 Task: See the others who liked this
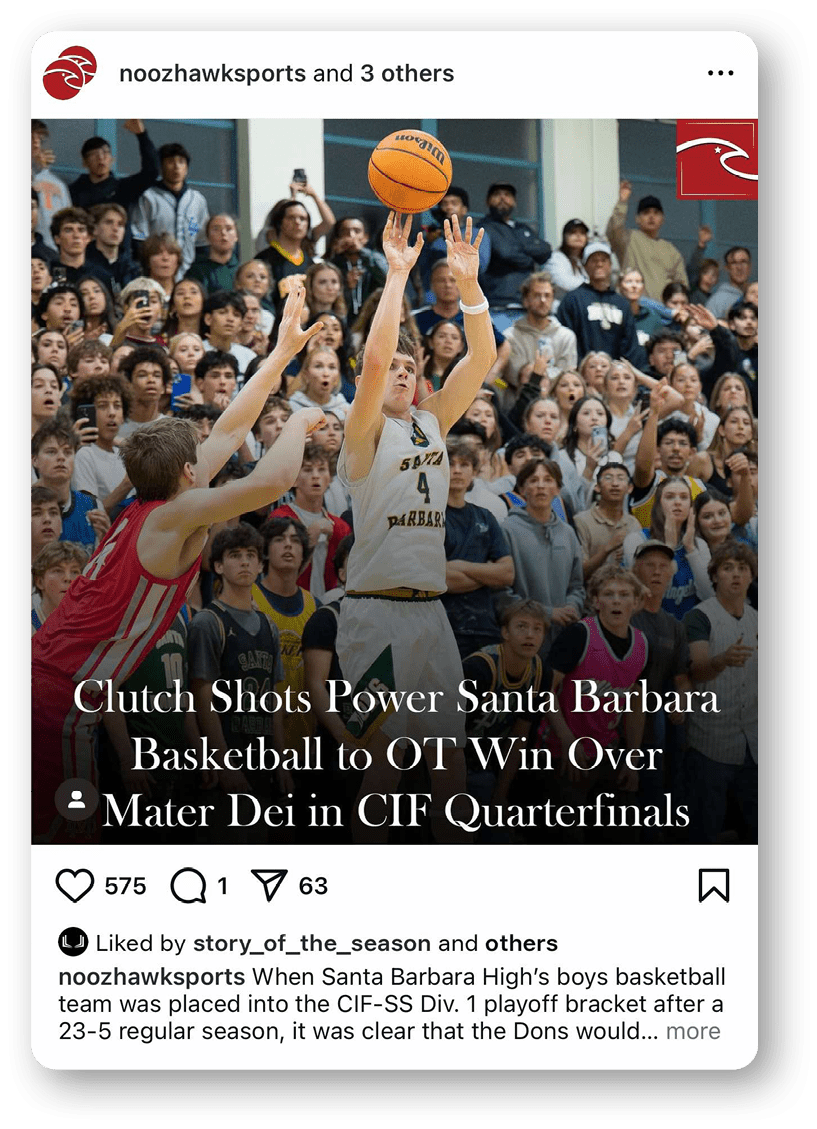click(x=521, y=943)
